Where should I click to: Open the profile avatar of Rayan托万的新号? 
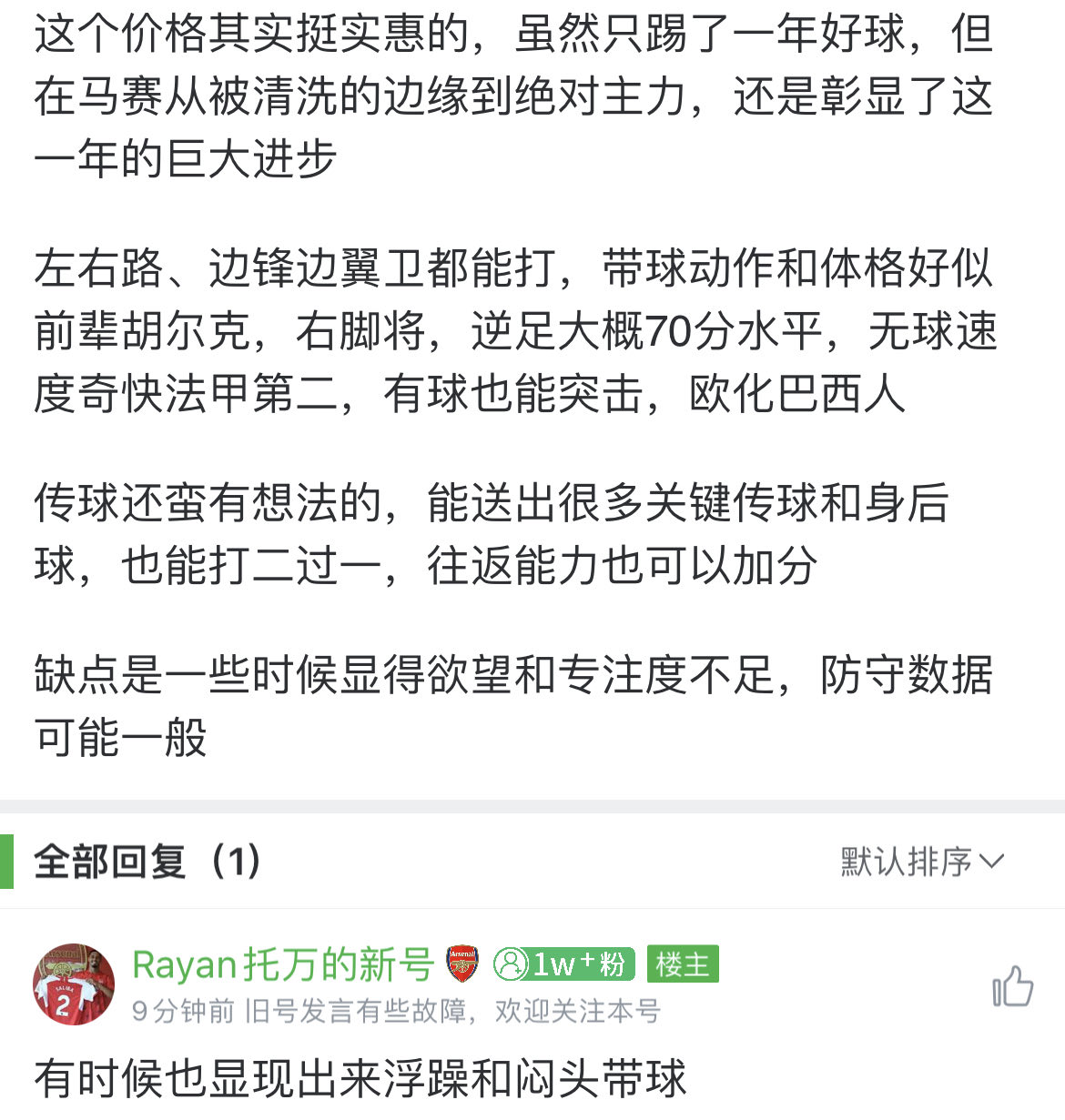tap(74, 984)
